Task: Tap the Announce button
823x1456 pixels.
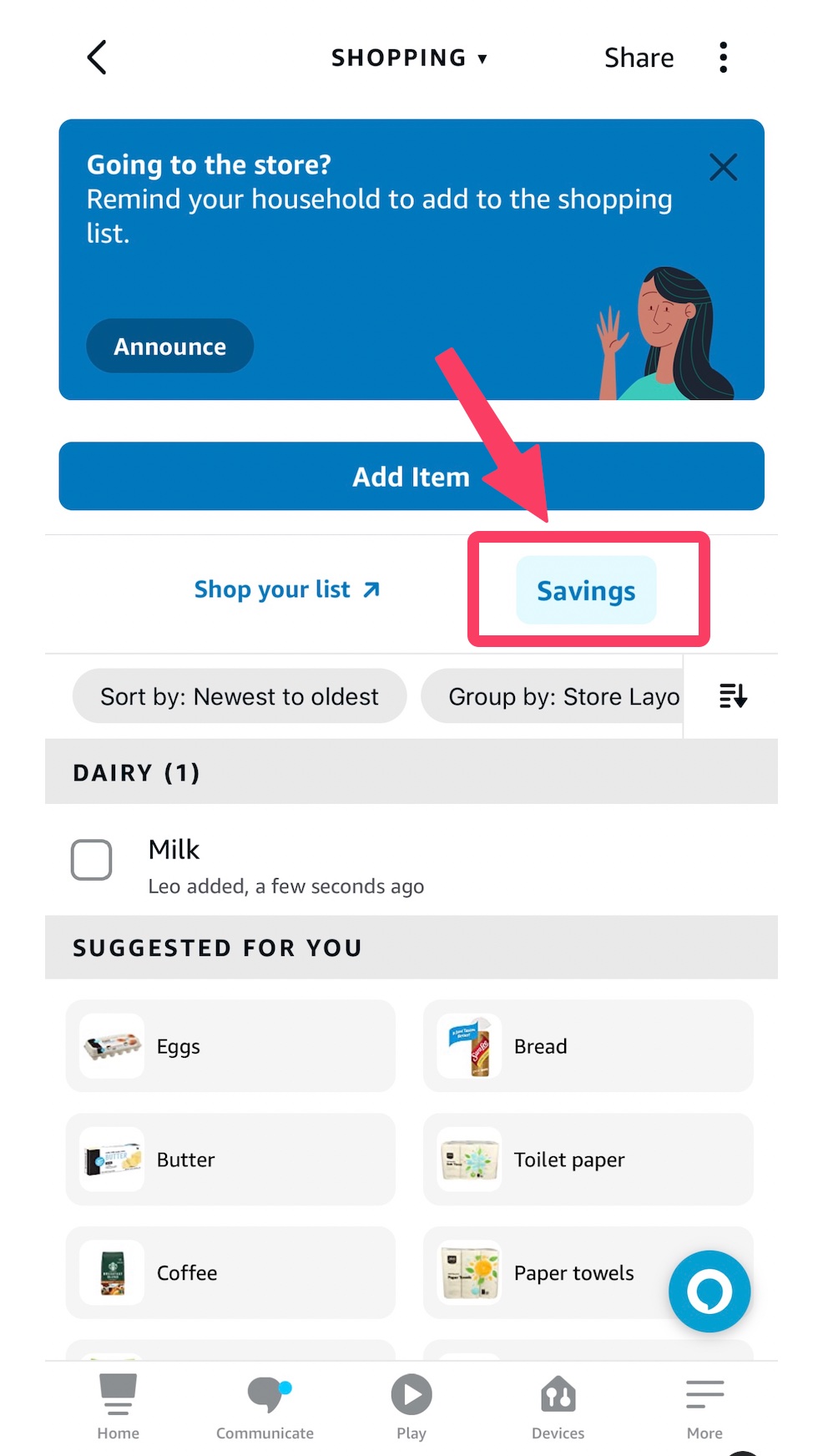Action: [169, 346]
